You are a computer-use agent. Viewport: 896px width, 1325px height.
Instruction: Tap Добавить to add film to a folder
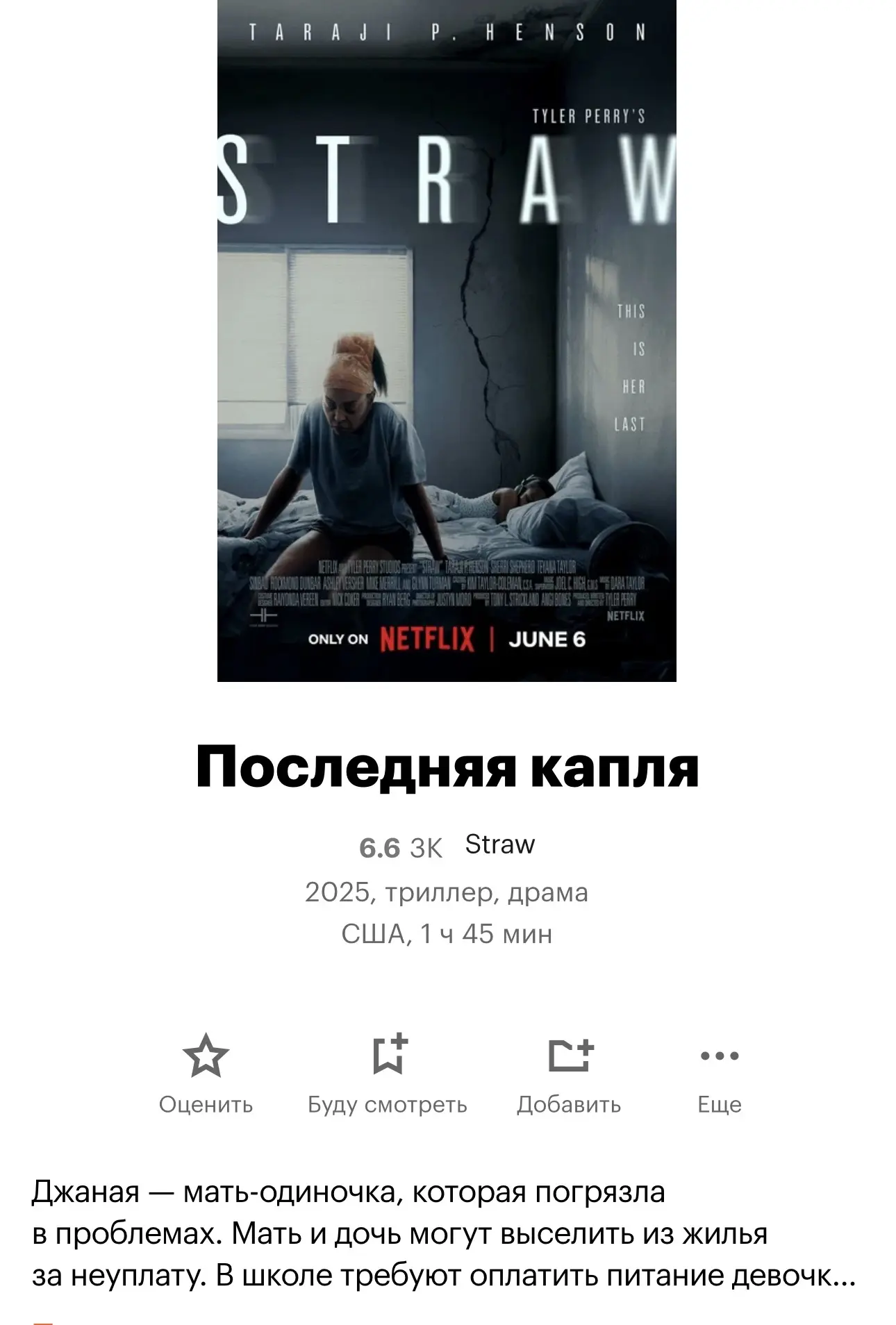coord(569,1072)
